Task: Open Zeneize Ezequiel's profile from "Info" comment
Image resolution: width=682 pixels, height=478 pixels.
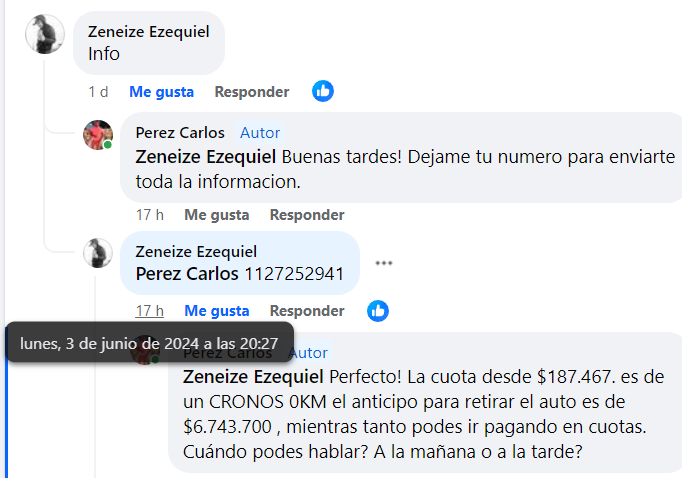Action: (148, 32)
